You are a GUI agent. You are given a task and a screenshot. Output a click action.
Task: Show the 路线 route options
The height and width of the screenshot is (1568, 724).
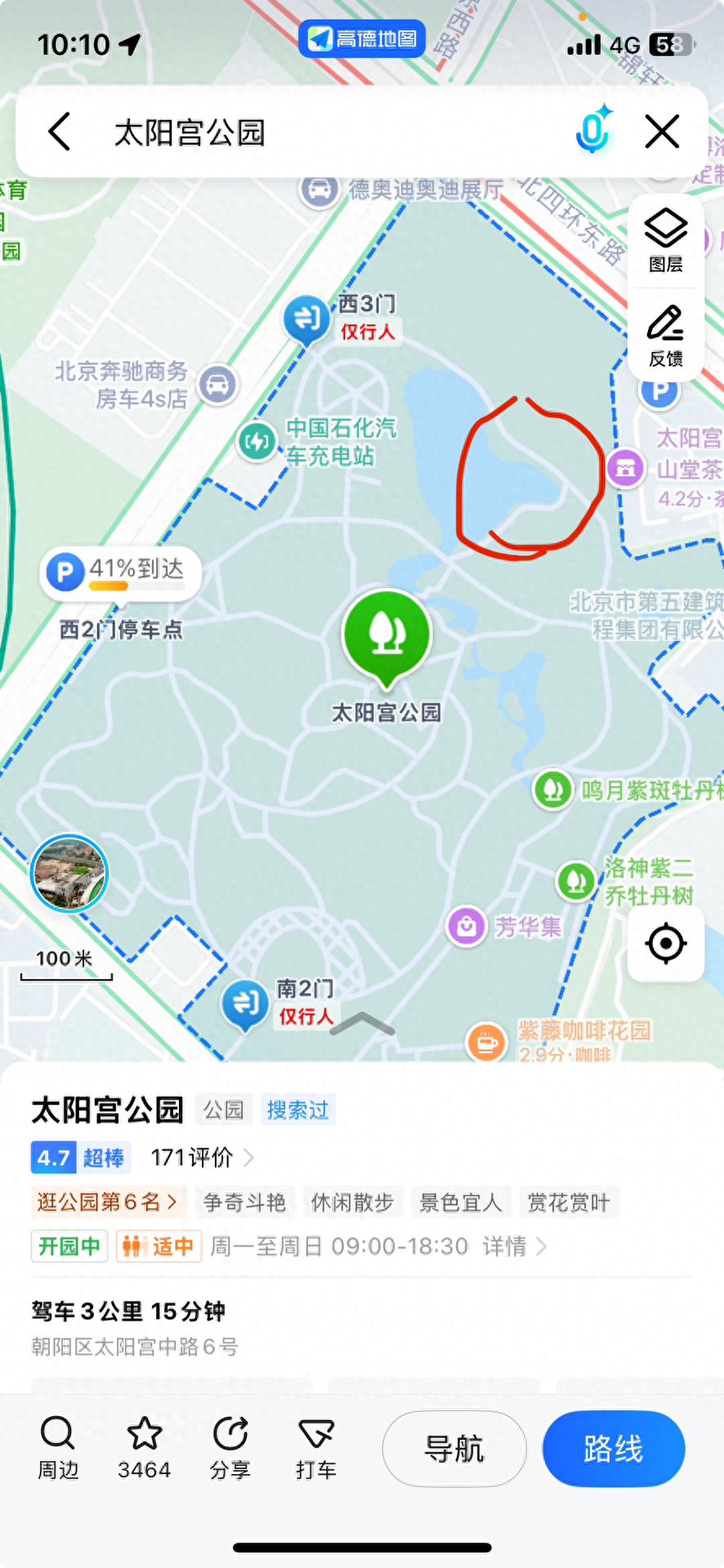click(x=614, y=1449)
